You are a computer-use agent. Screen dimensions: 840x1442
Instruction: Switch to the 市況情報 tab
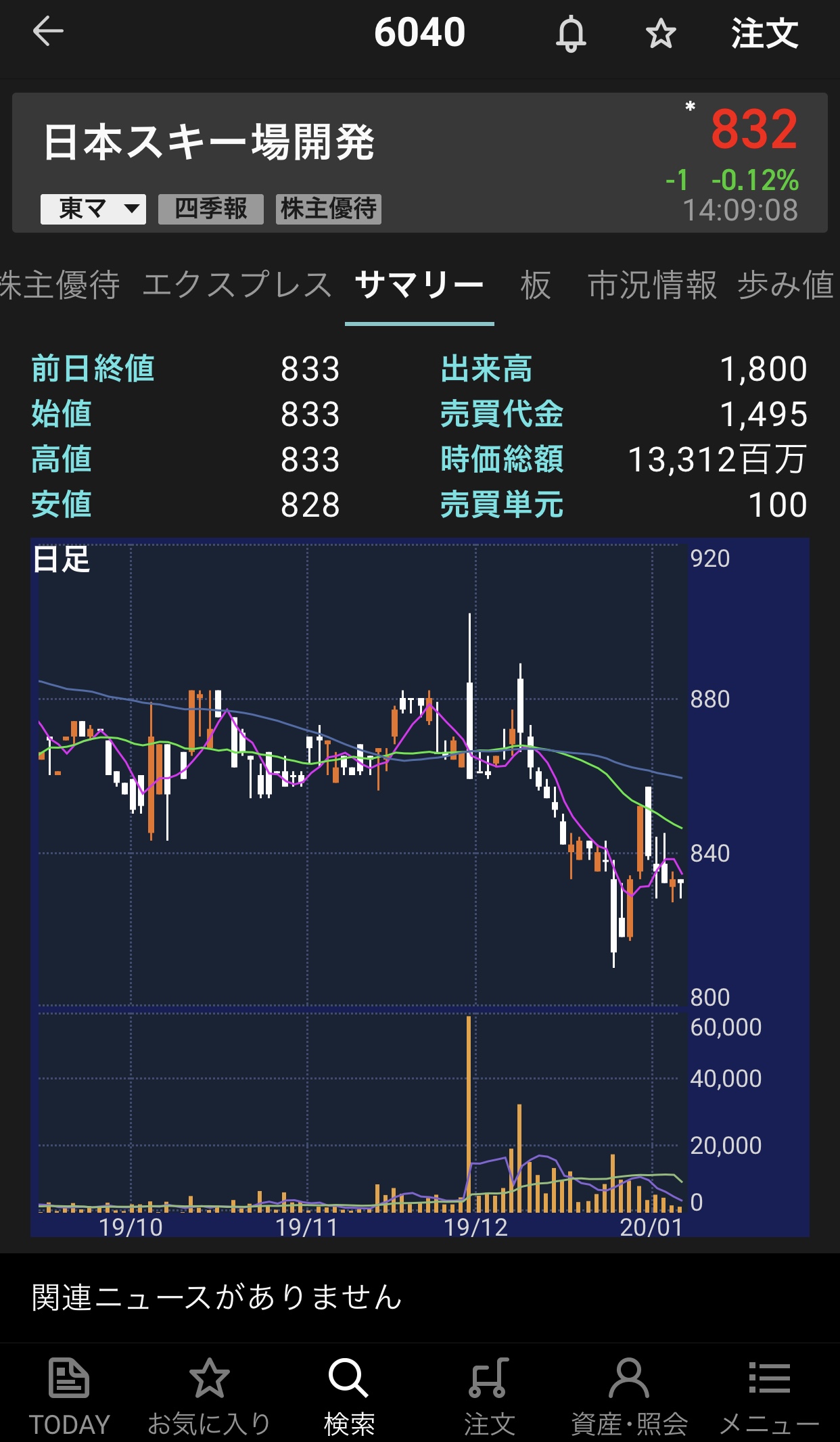tap(652, 285)
